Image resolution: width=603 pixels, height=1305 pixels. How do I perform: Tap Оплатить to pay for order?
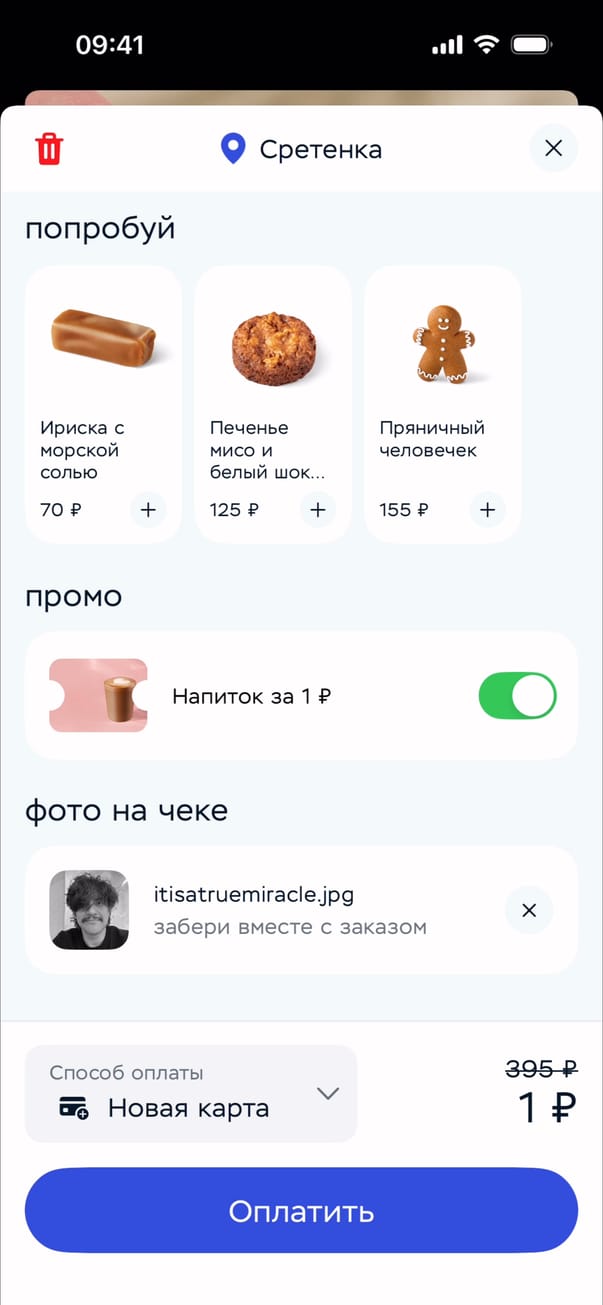tap(301, 1211)
